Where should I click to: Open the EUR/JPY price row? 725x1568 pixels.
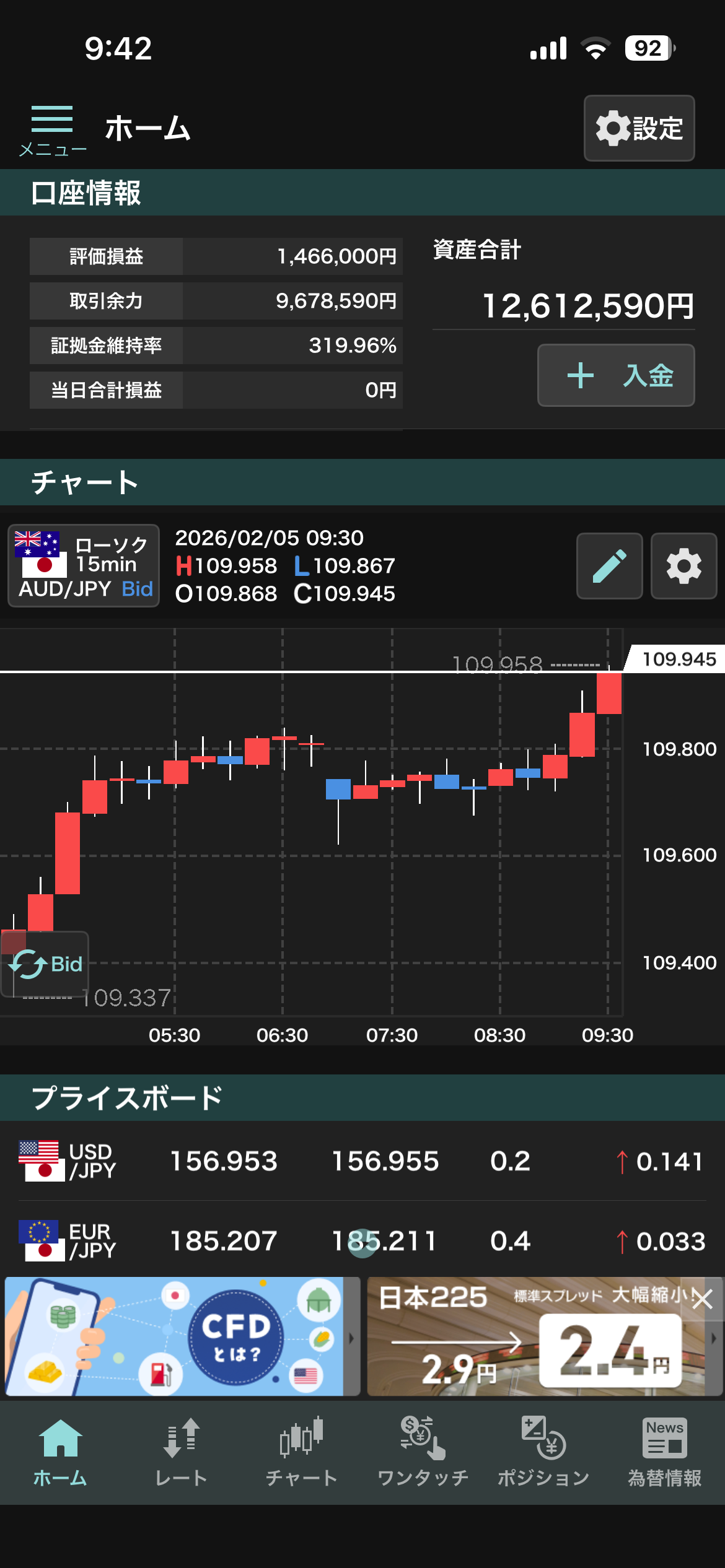click(362, 1240)
